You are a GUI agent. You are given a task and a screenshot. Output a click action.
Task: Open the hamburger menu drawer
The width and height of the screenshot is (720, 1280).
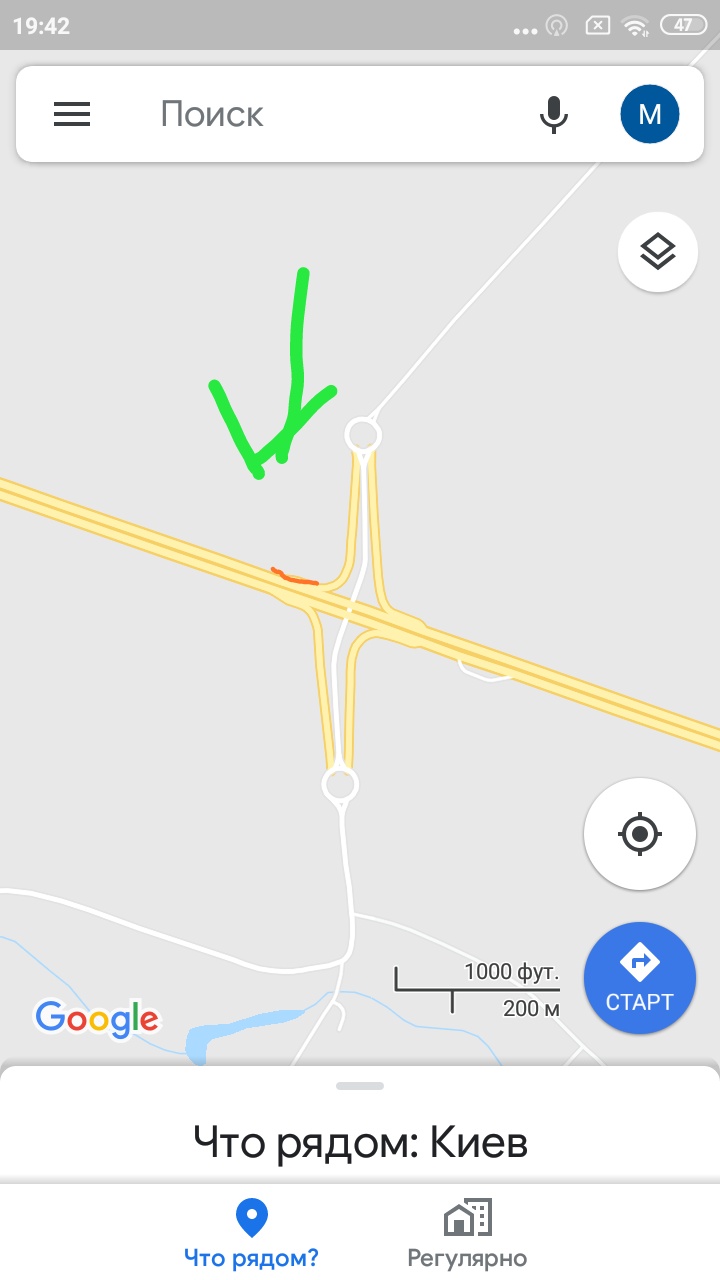click(x=72, y=114)
